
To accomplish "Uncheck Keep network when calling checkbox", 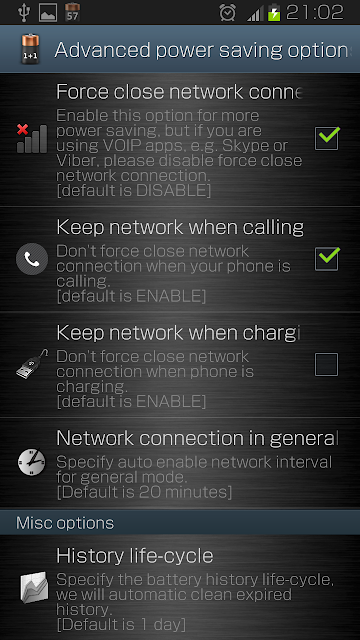I will pyautogui.click(x=327, y=258).
